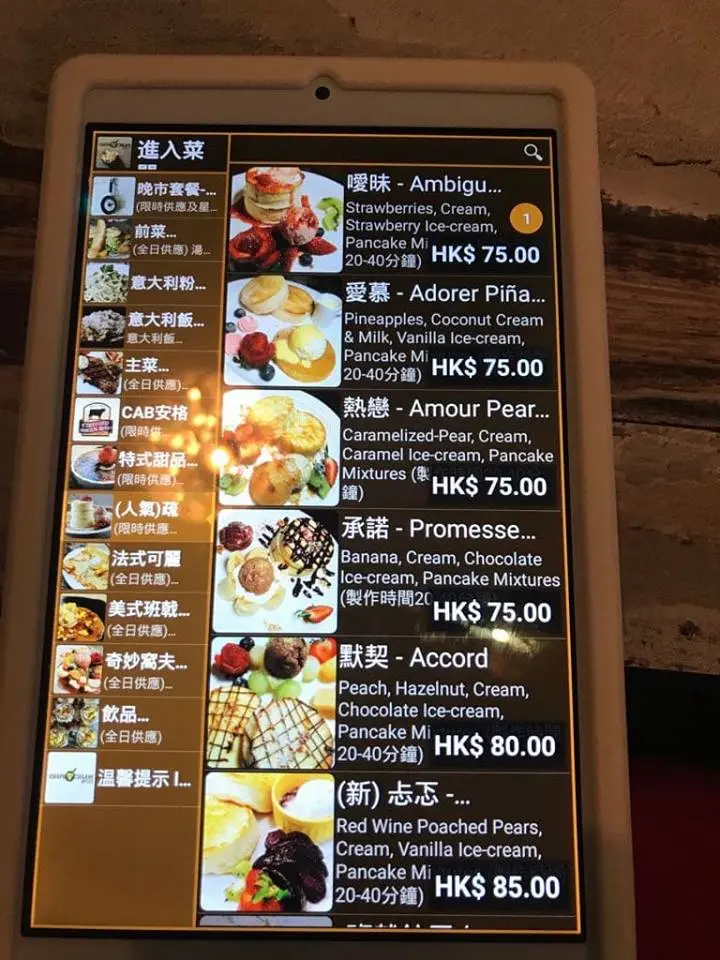
Task: Open the 意大利飯 category
Action: coord(152,328)
